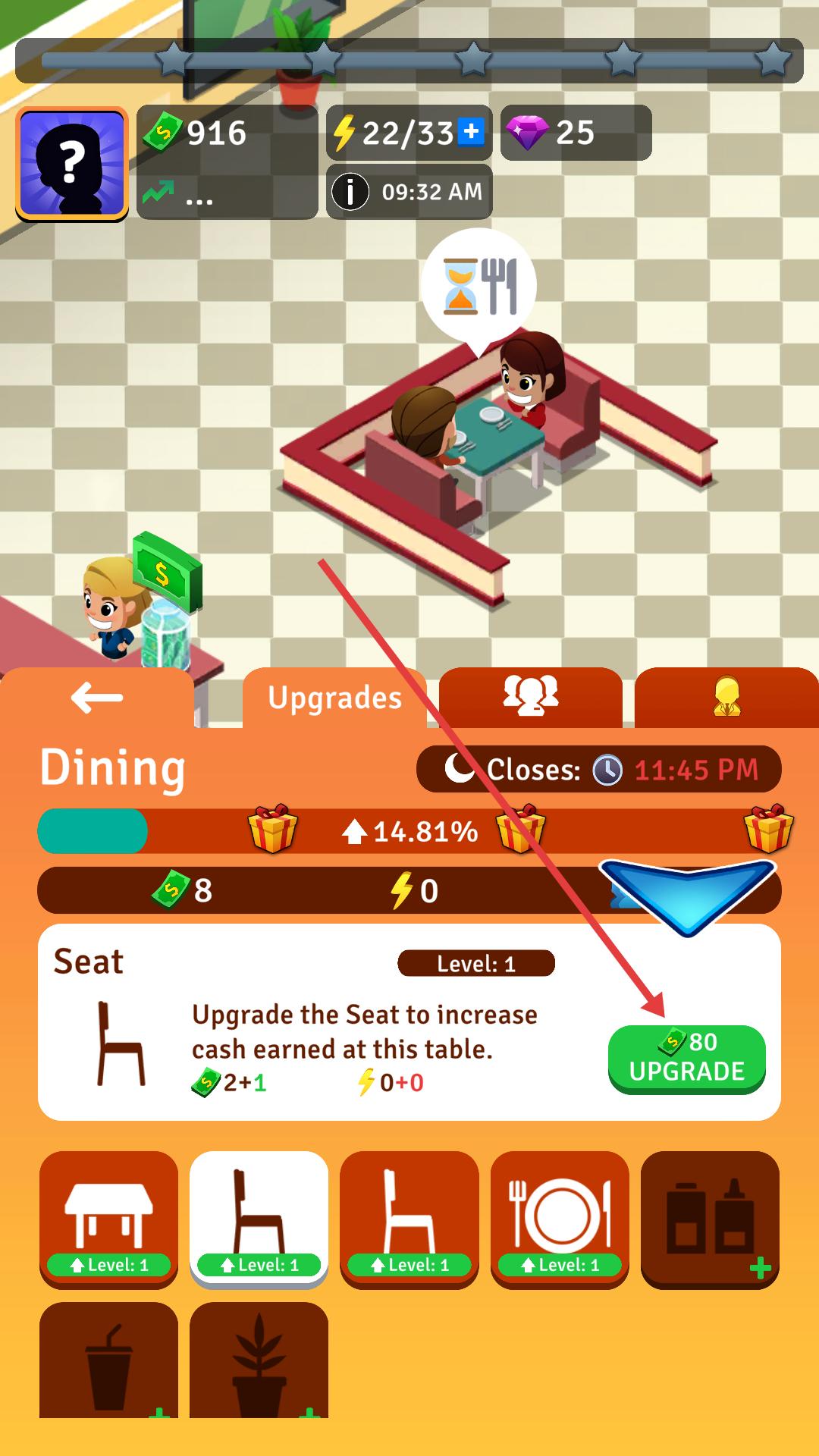Open the purple gems counter
Viewport: 819px width, 1456px height.
click(x=575, y=133)
